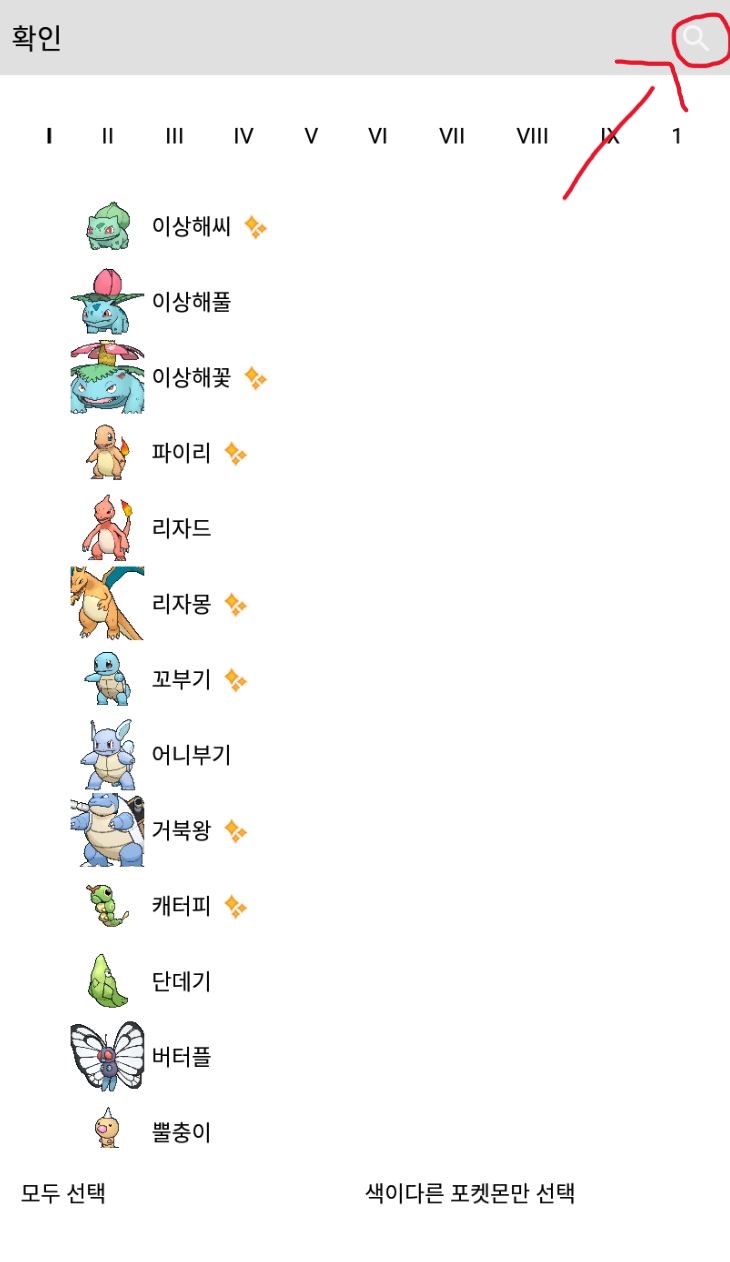Switch to generation V tab
This screenshot has height=1262, width=730.
click(x=311, y=136)
